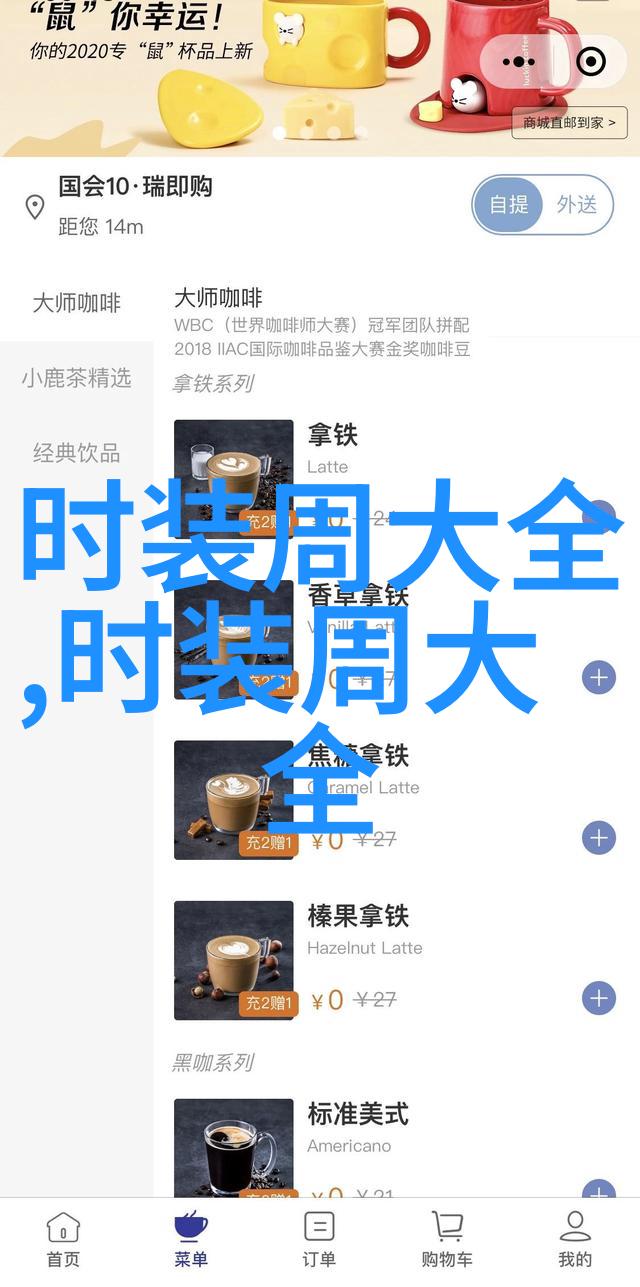Select the 大师咖啡 category
This screenshot has height=1287, width=640.
76,303
